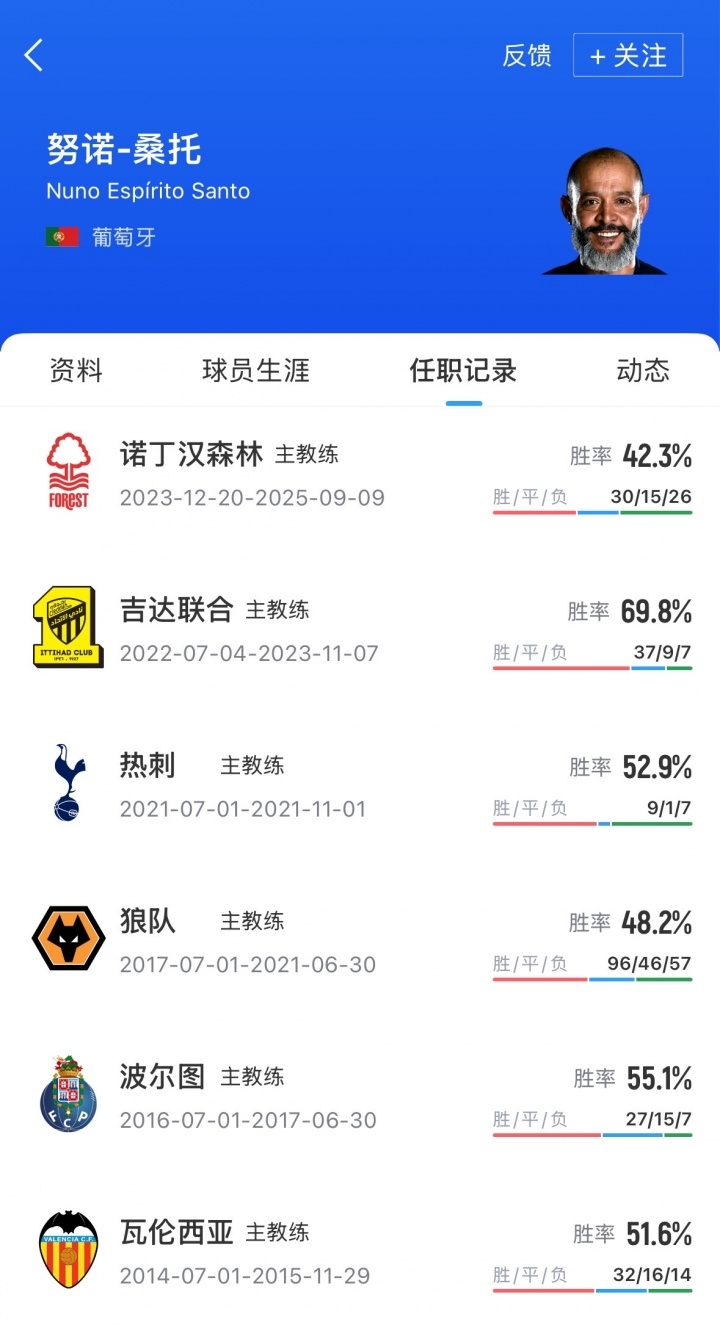
Task: Open the 反馈 feedback link
Action: click(x=527, y=56)
